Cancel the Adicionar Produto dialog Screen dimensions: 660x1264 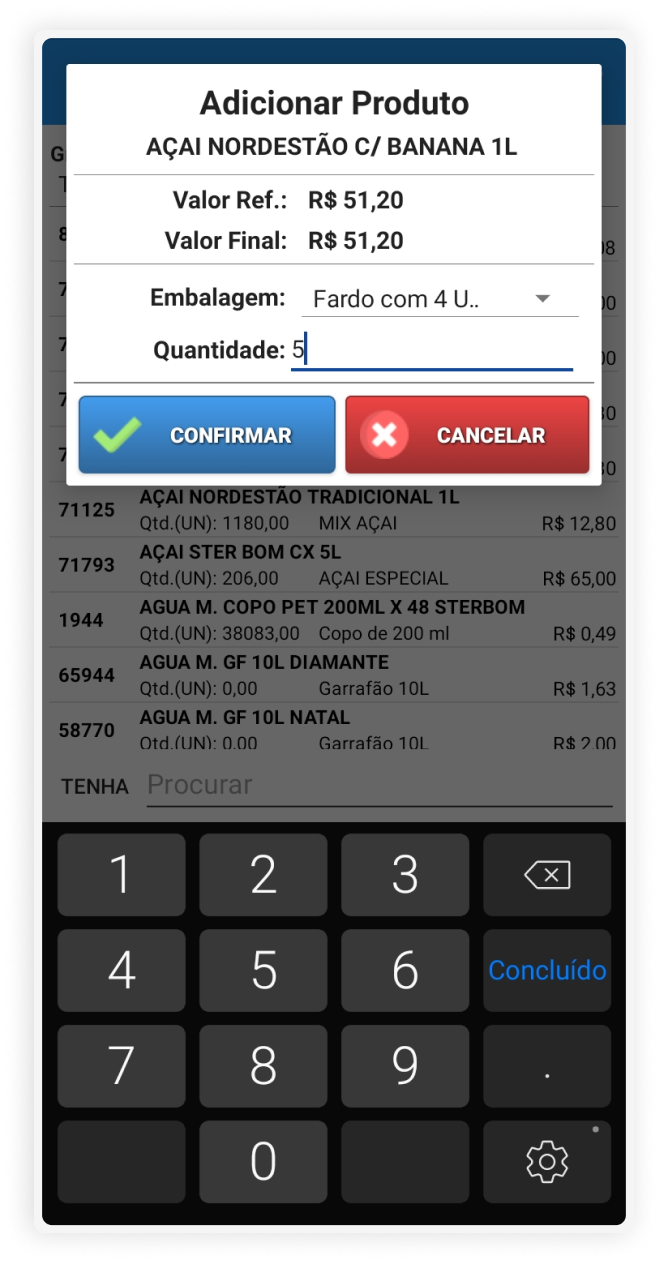click(x=467, y=435)
